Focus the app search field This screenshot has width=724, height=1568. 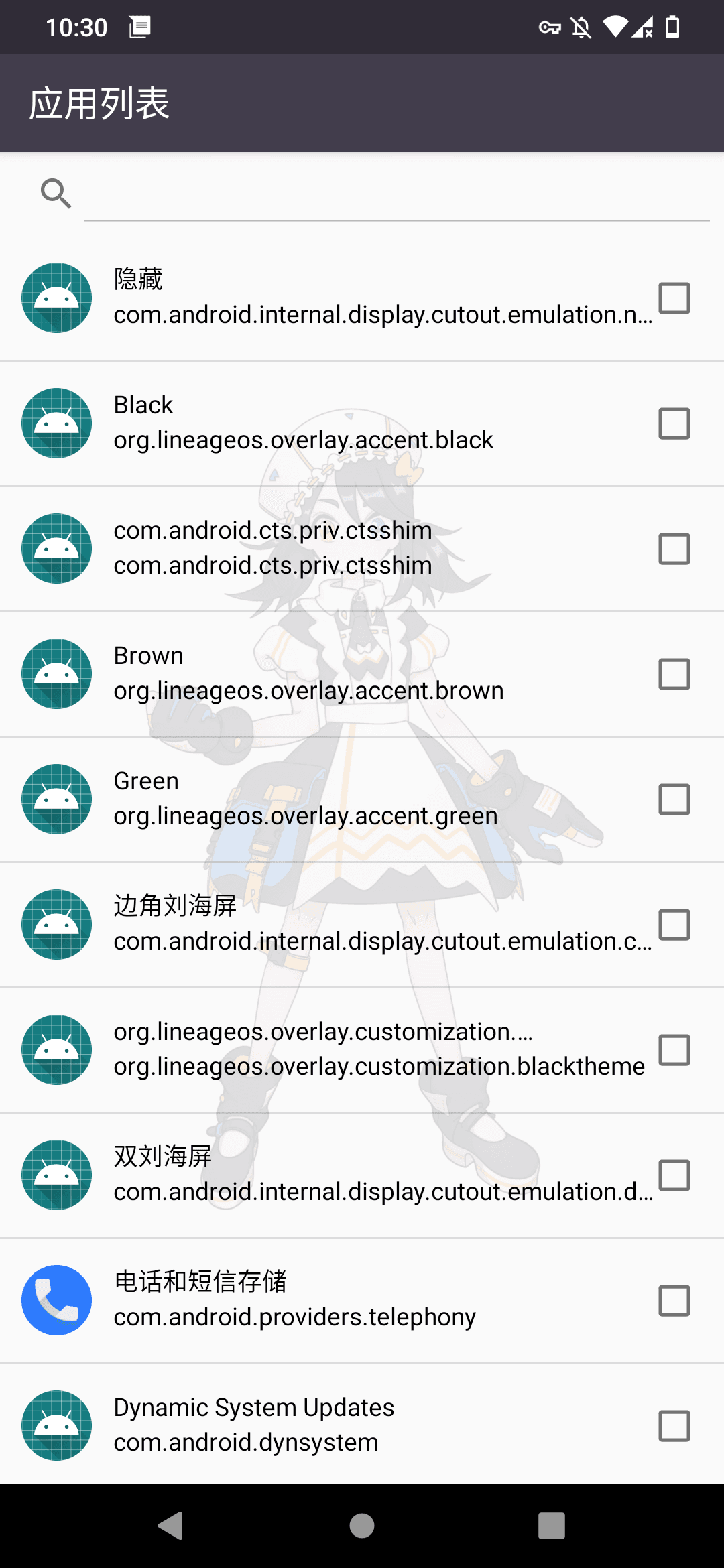tap(396, 194)
